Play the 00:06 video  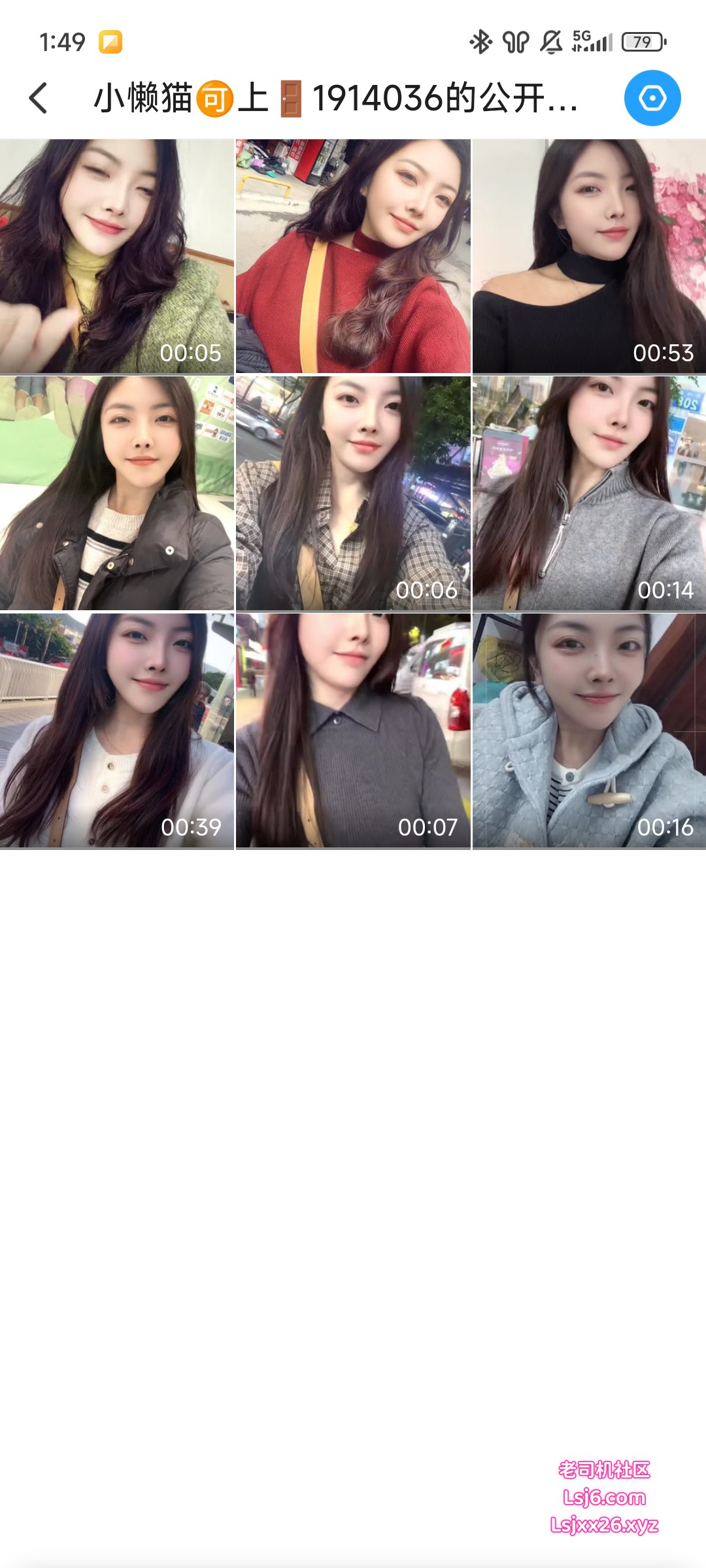pos(353,493)
